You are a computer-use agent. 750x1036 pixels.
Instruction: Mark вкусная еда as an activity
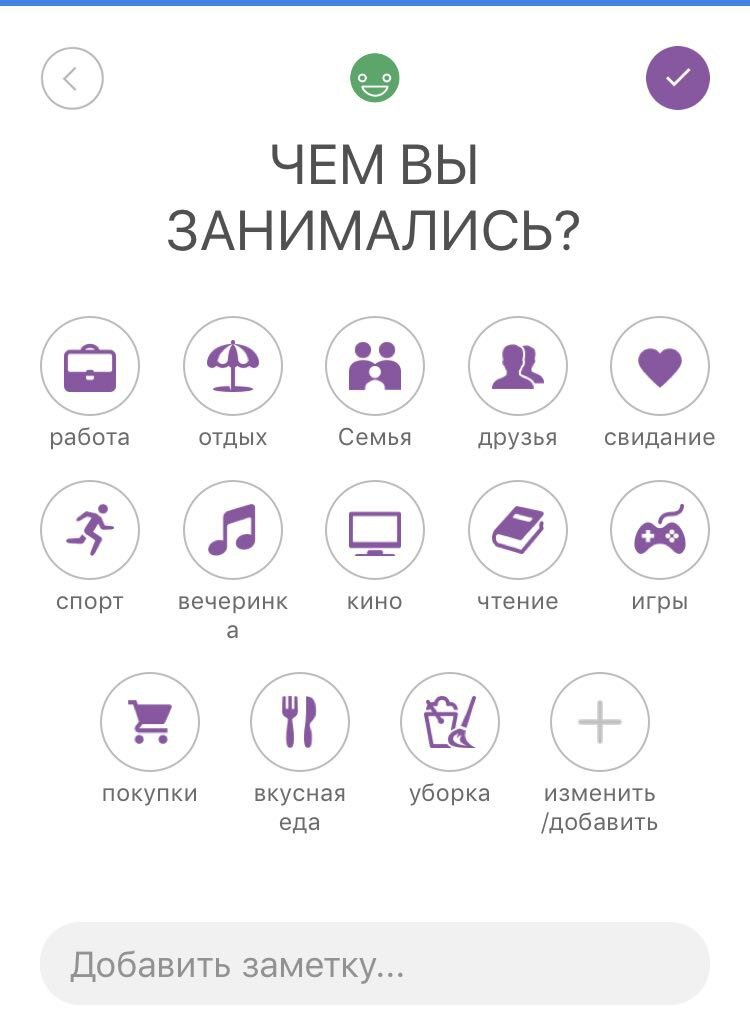pyautogui.click(x=299, y=721)
